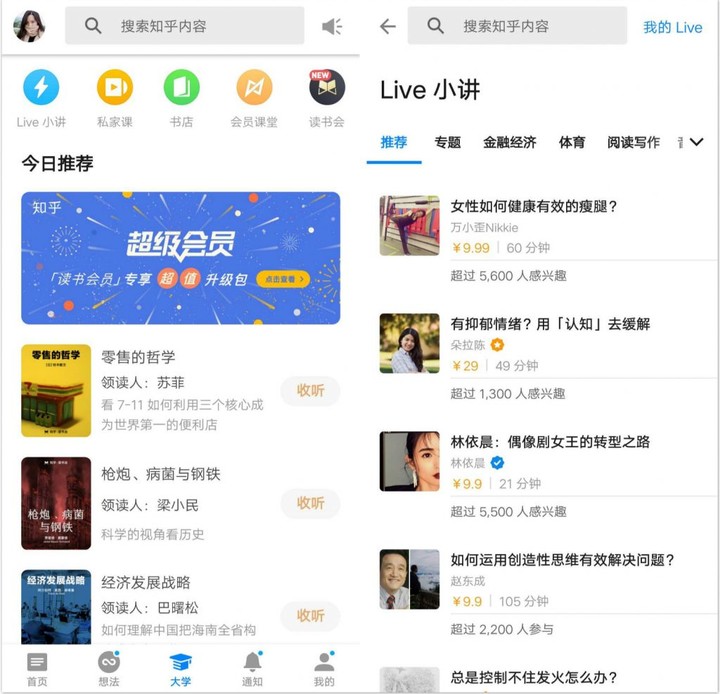Open Live 女性如何健康有效的瘦腿？

point(534,207)
